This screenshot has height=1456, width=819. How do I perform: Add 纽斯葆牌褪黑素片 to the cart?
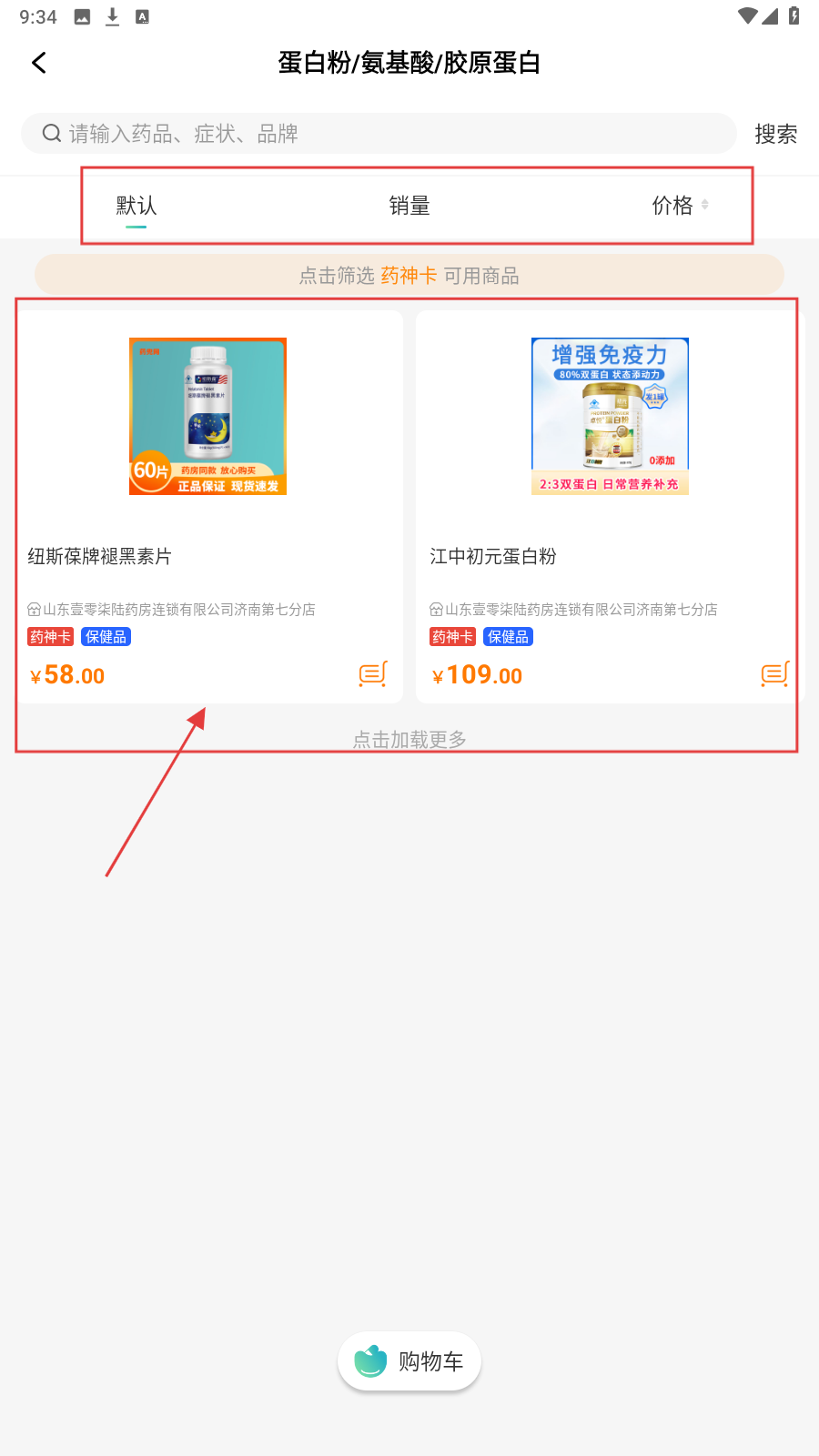coord(373,673)
